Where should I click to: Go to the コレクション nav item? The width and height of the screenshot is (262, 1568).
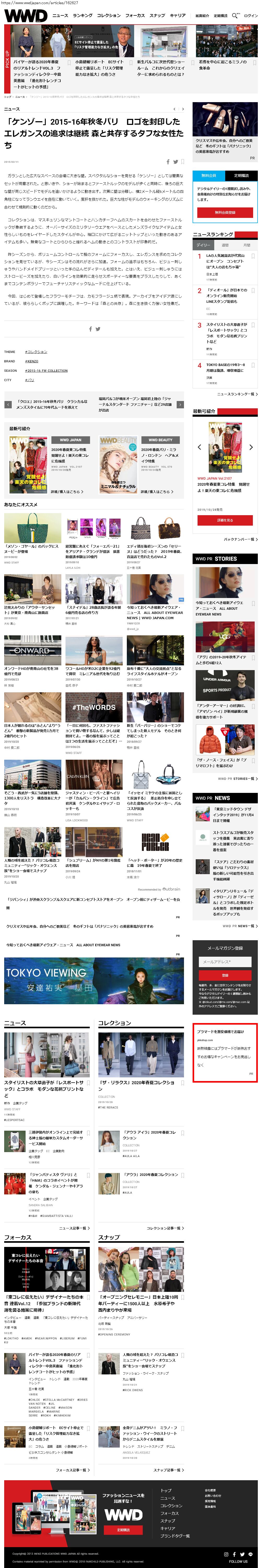pos(109,15)
